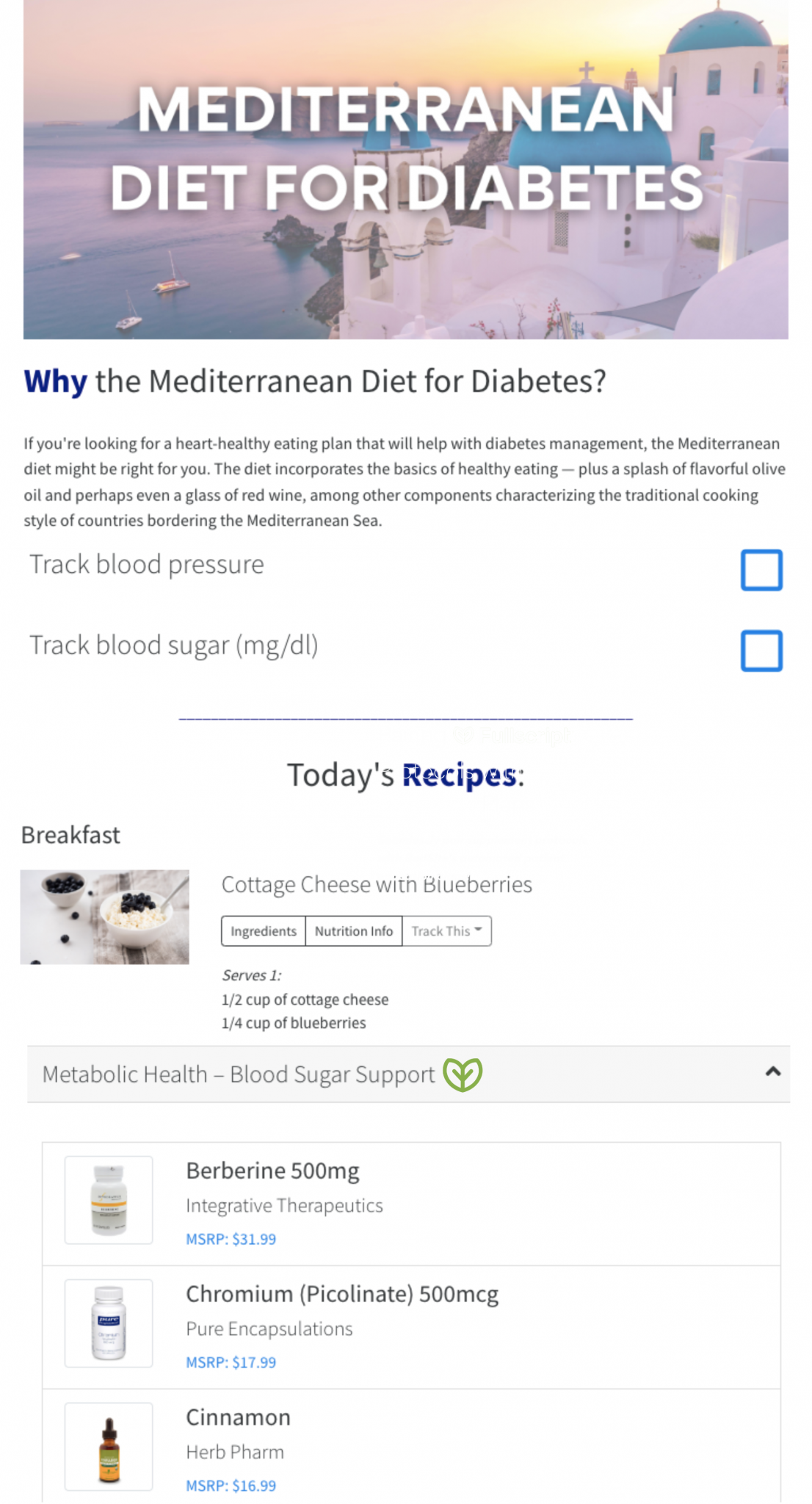Check the box next to Track blood pressure
This screenshot has width=812, height=1504.
coord(761,570)
